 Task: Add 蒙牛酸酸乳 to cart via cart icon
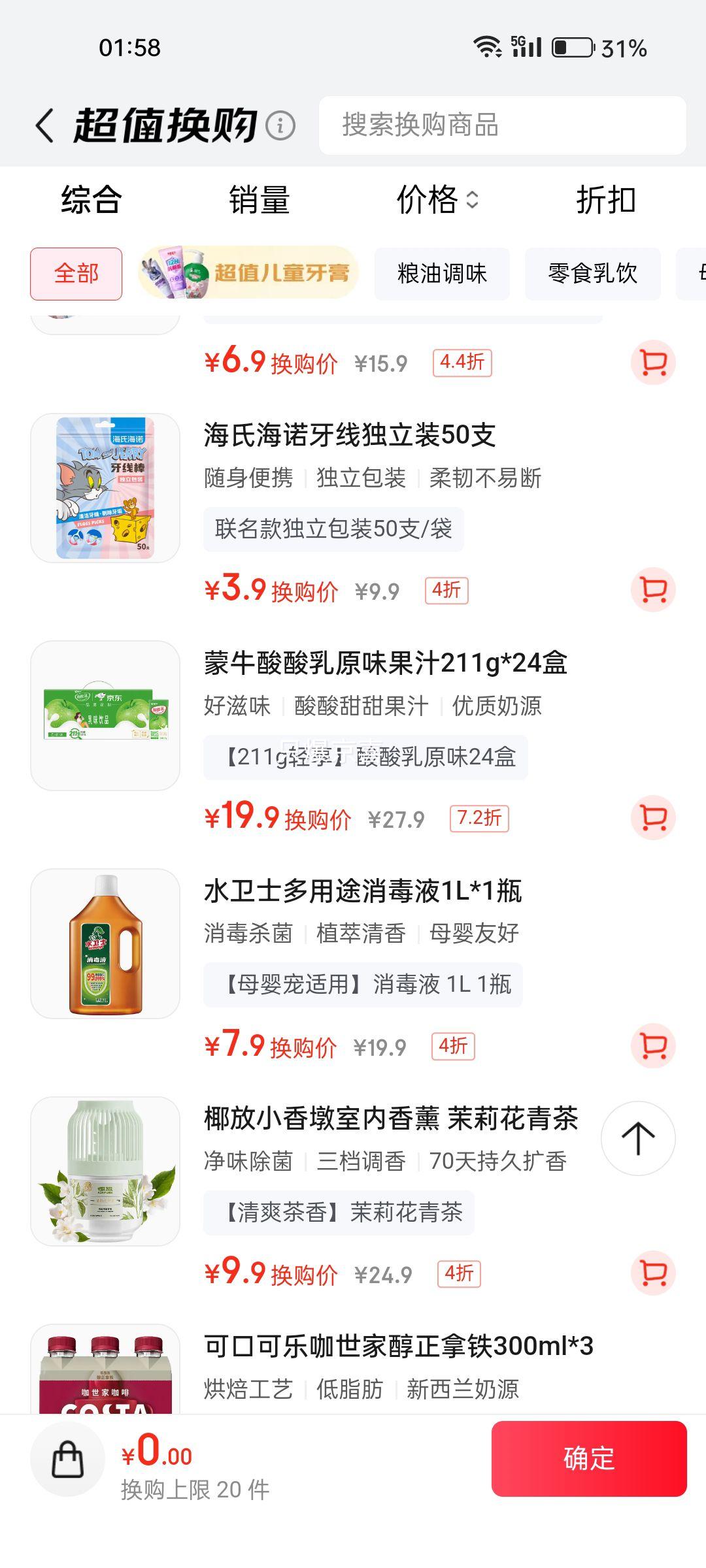click(653, 817)
